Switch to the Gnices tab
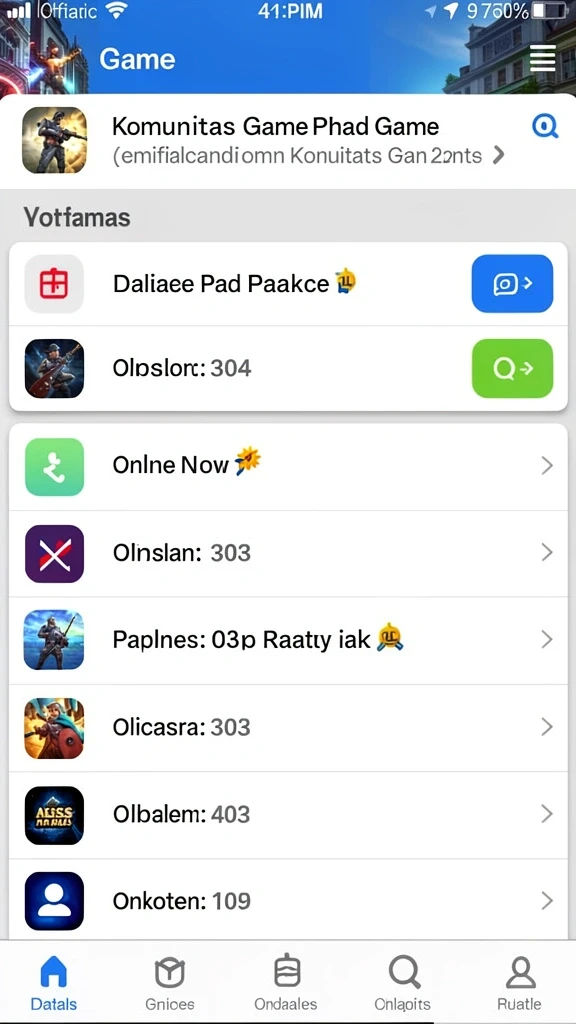576x1024 pixels. coord(170,982)
